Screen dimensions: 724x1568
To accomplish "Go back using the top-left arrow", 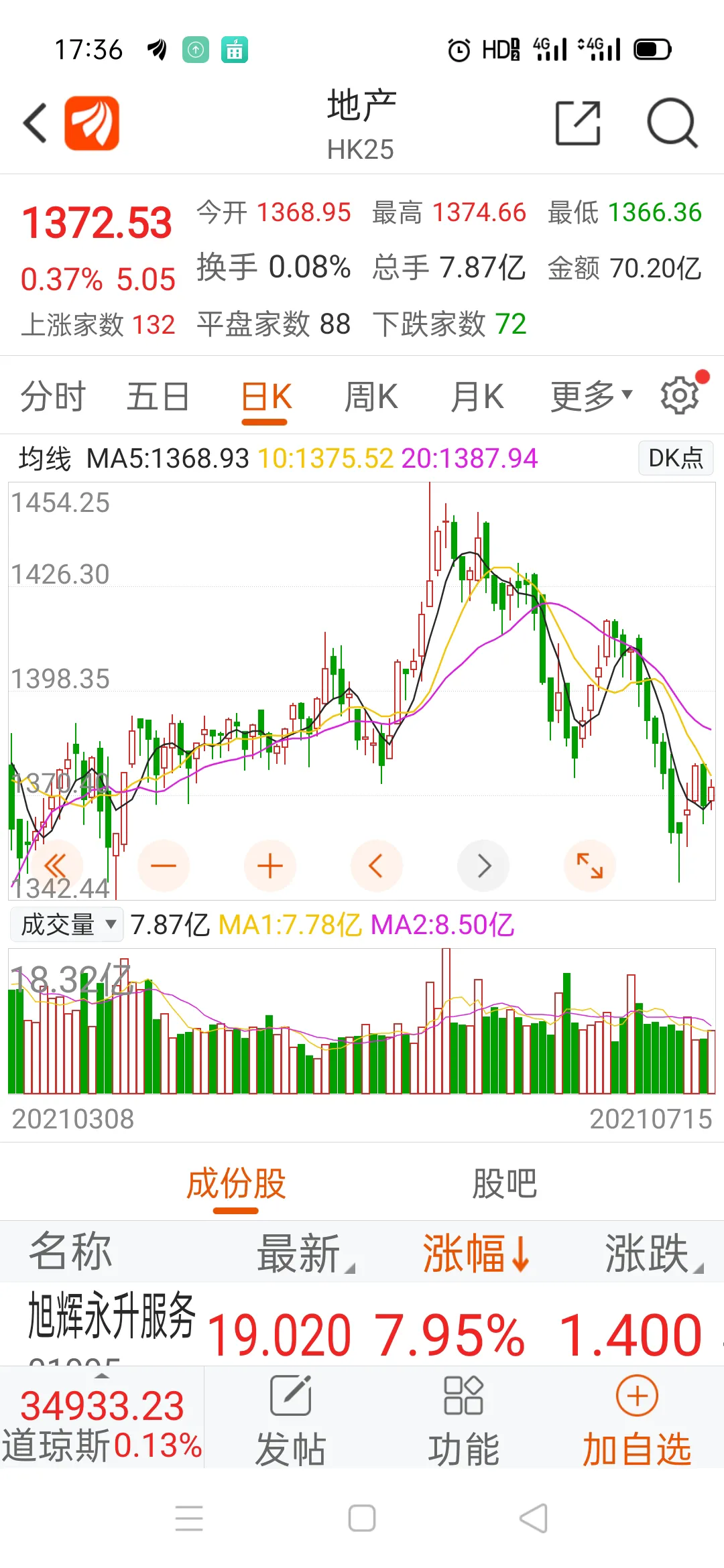I will (36, 123).
